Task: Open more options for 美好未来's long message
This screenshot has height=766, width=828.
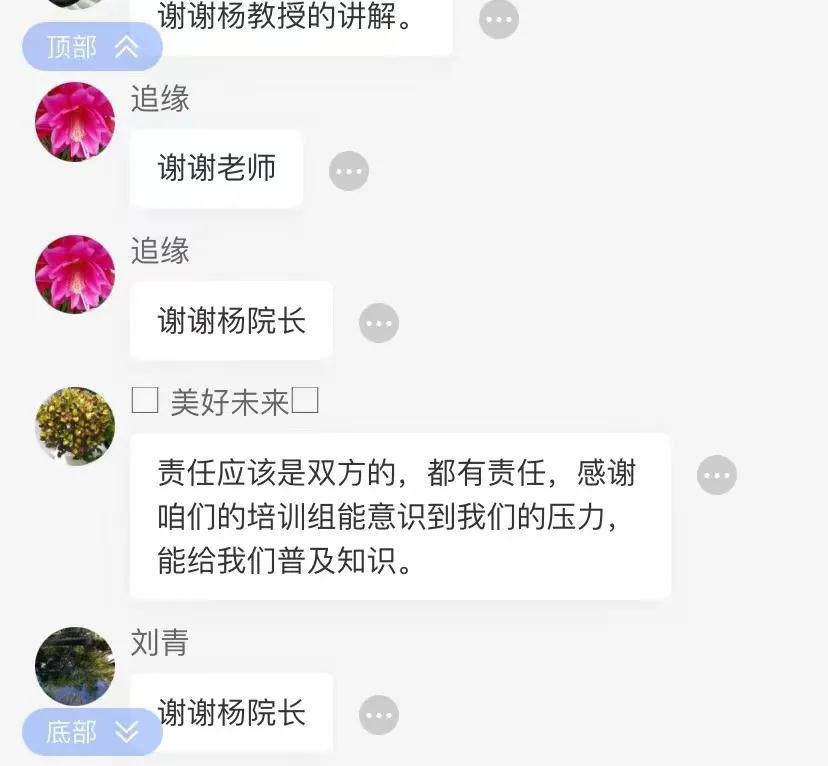Action: [x=717, y=475]
